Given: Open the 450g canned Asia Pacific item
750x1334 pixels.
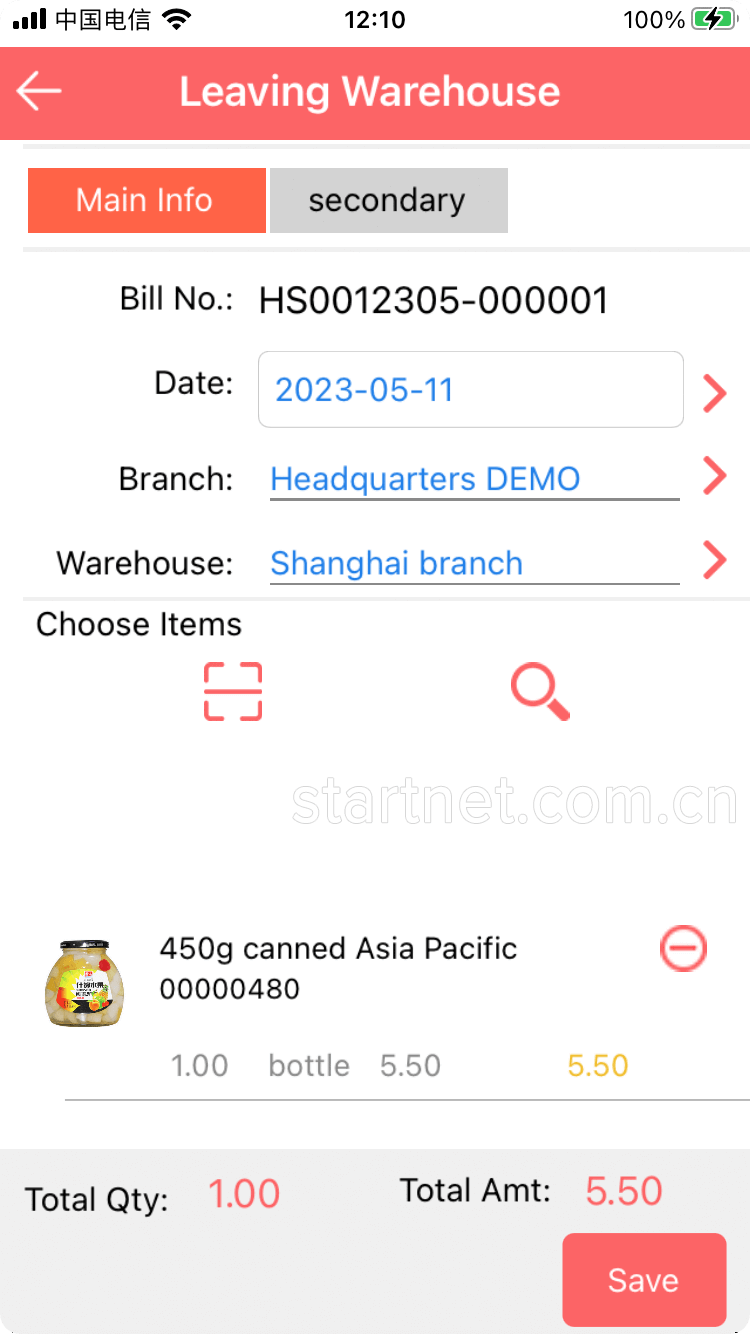Looking at the screenshot, I should pyautogui.click(x=338, y=967).
